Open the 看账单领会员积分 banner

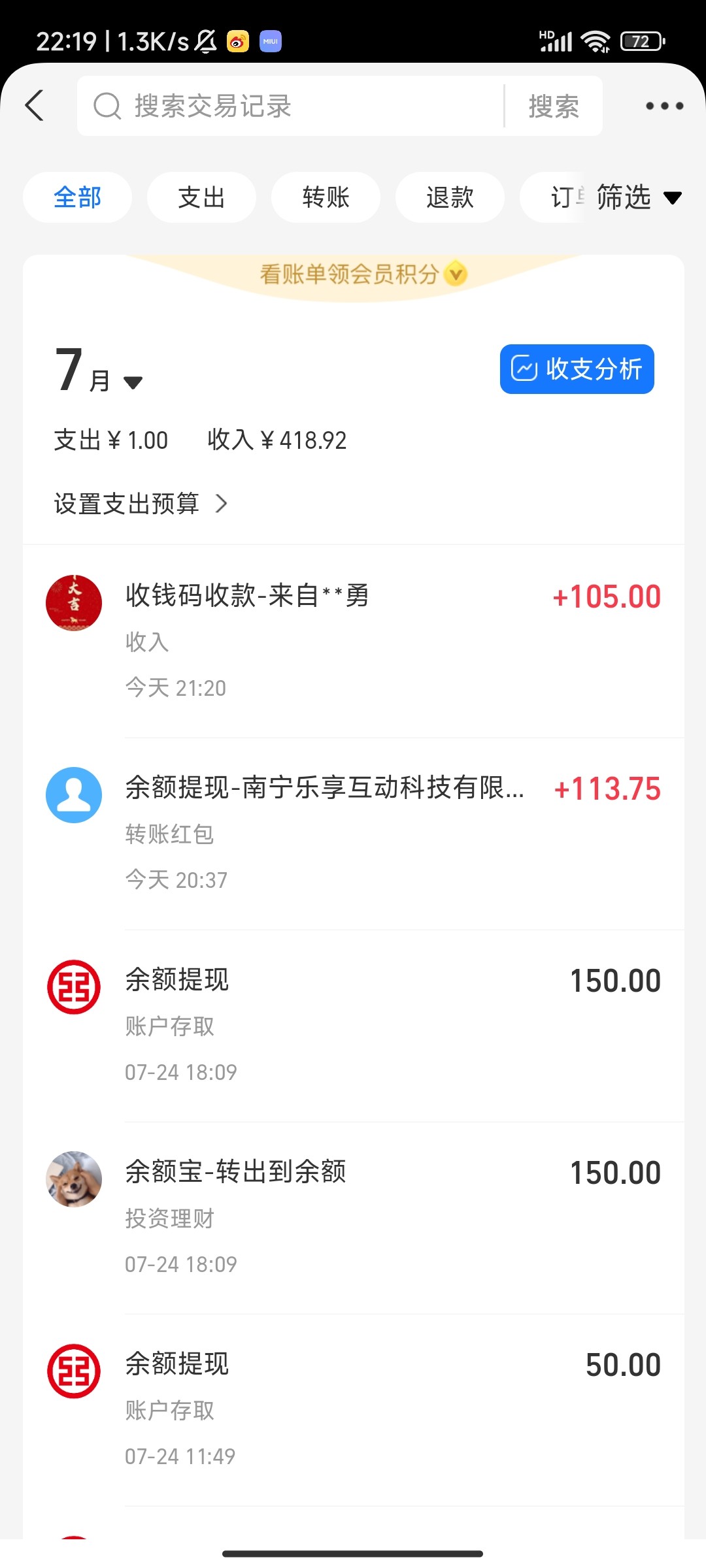tap(353, 274)
